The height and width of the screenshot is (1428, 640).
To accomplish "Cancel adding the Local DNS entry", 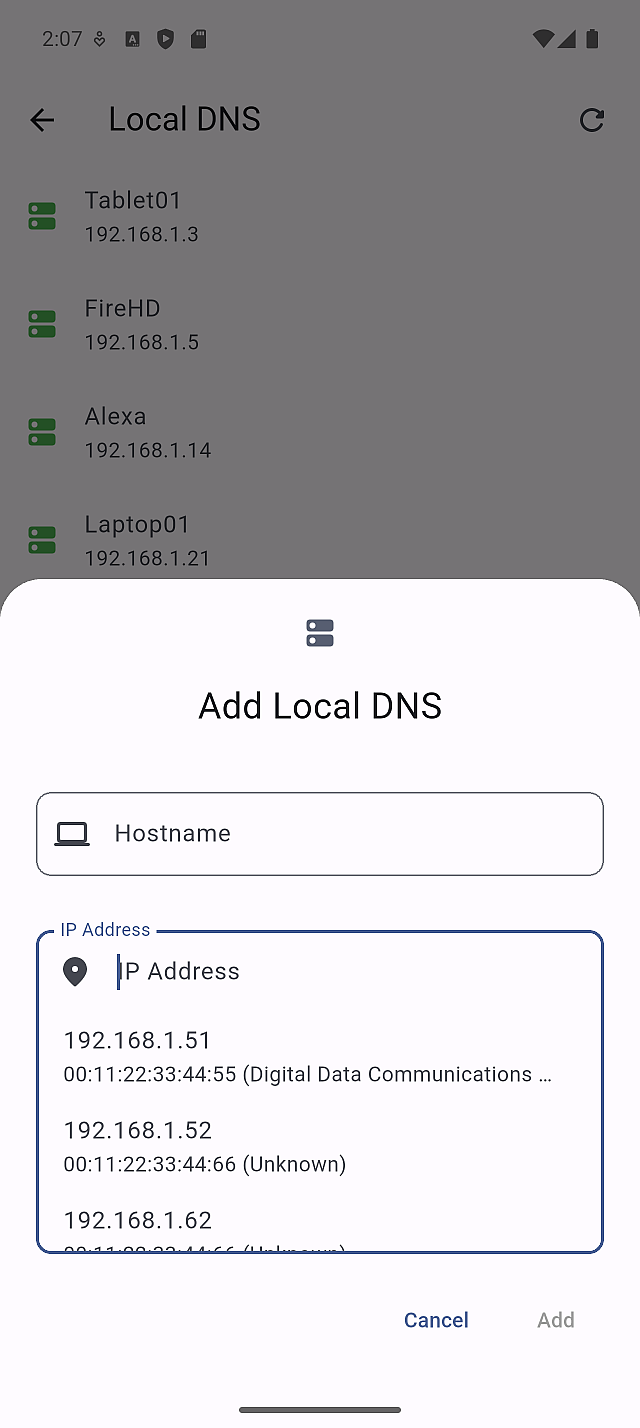I will pos(436,1320).
